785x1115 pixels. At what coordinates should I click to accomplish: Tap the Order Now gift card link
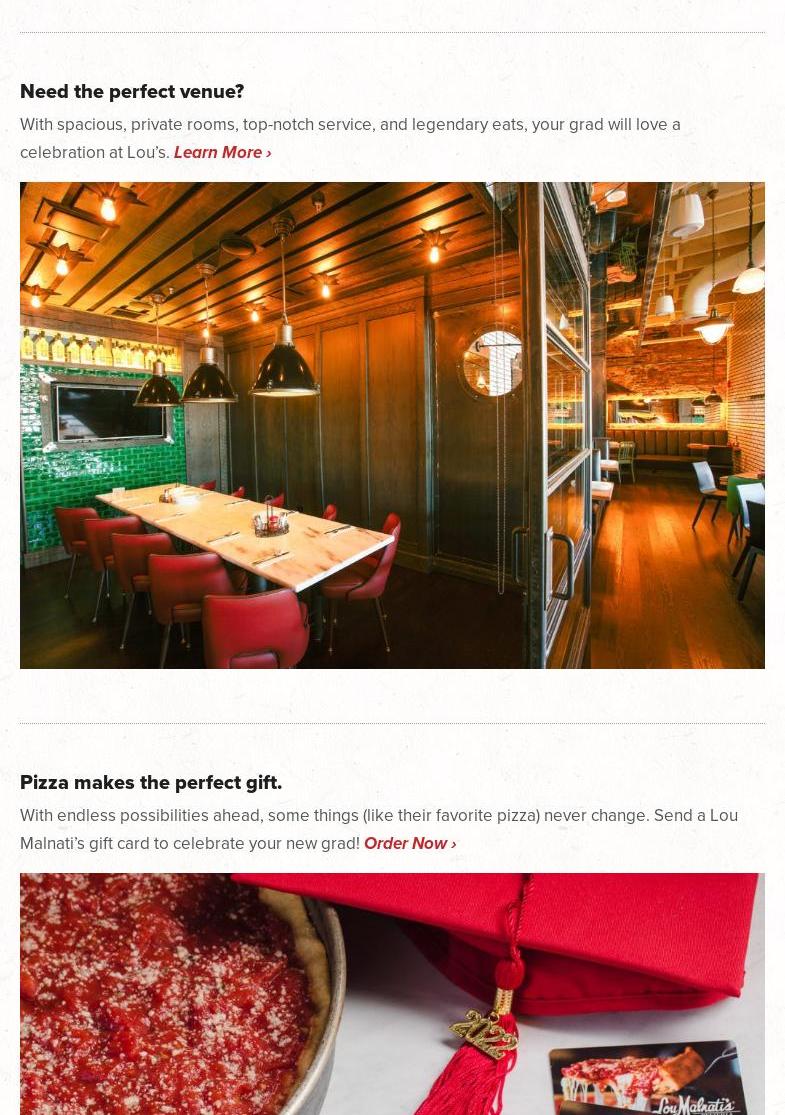tap(409, 843)
